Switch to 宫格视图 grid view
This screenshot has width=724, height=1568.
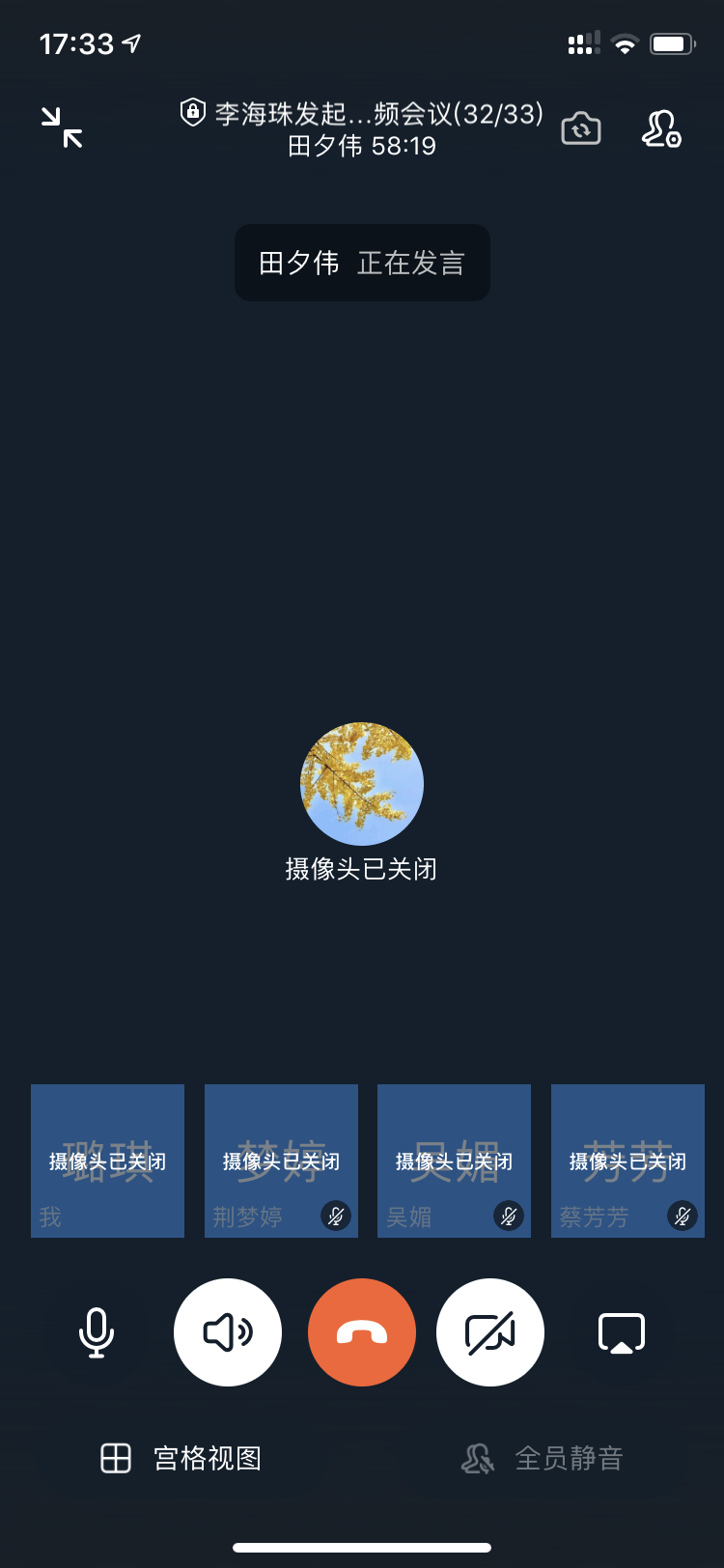[181, 1458]
